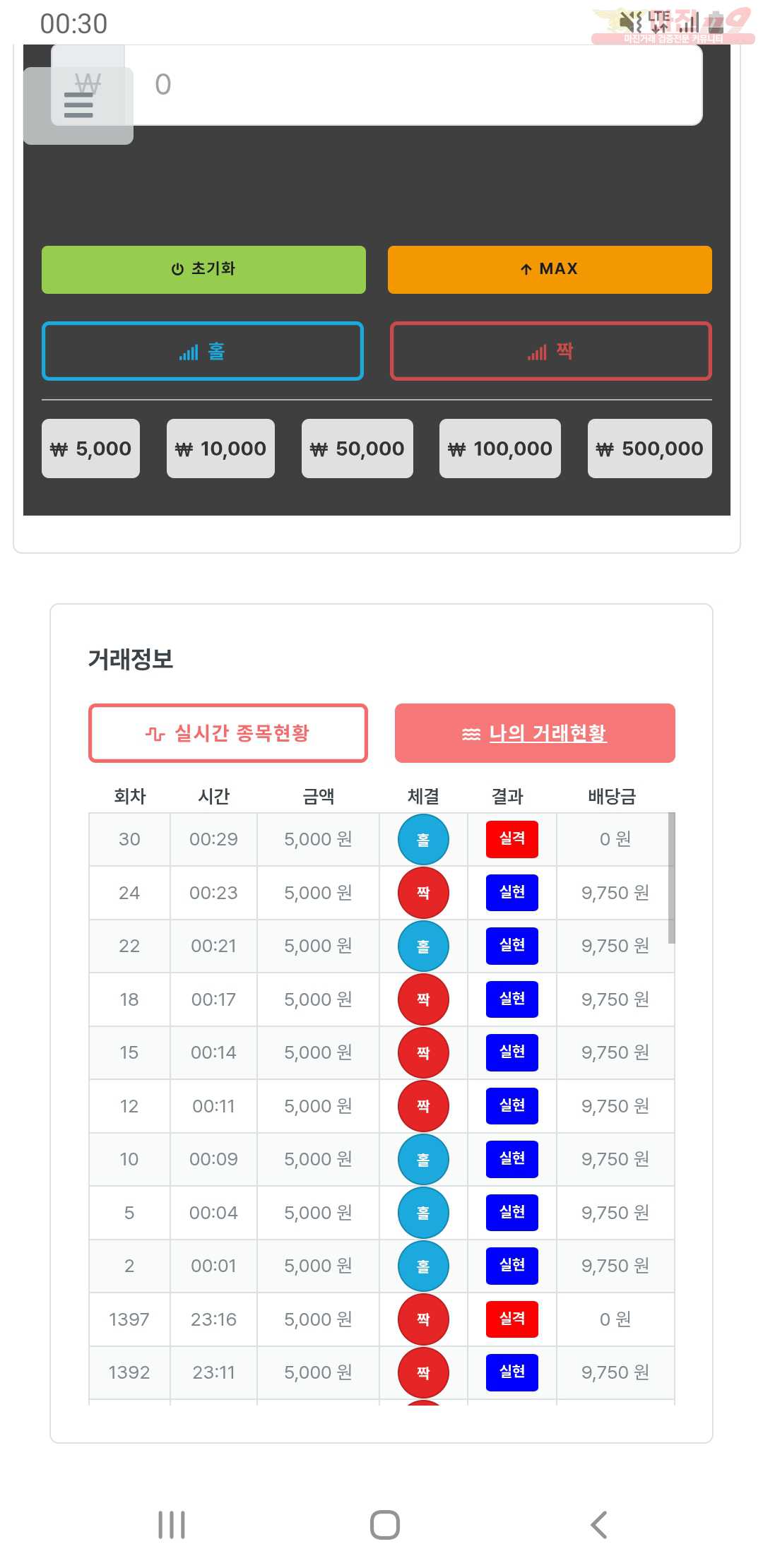Open the hamburger menu
The height and width of the screenshot is (1568, 763).
click(78, 105)
